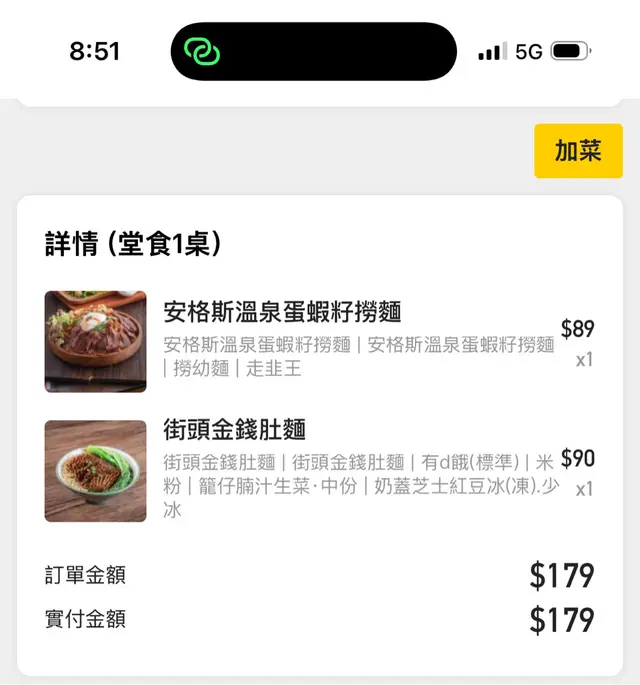Tap the 加菜 button to add dishes

578,151
